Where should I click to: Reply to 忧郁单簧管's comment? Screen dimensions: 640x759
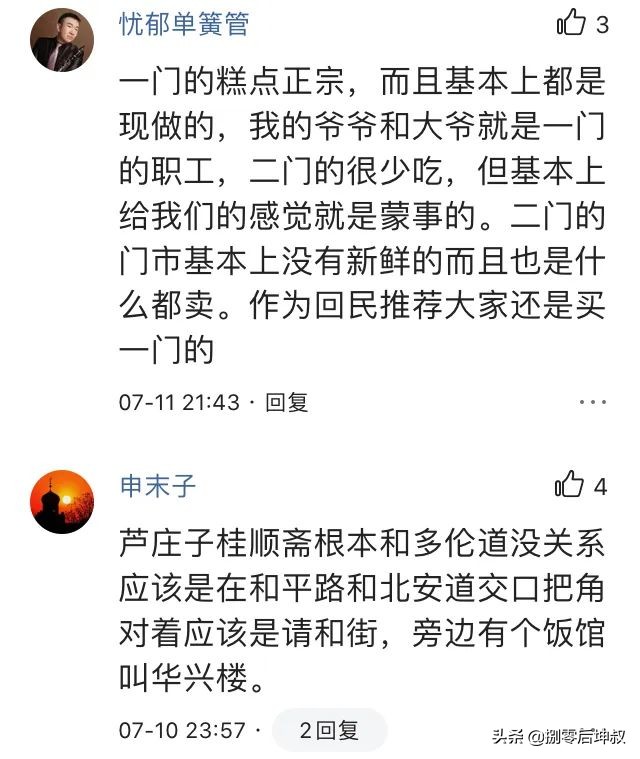click(x=287, y=403)
